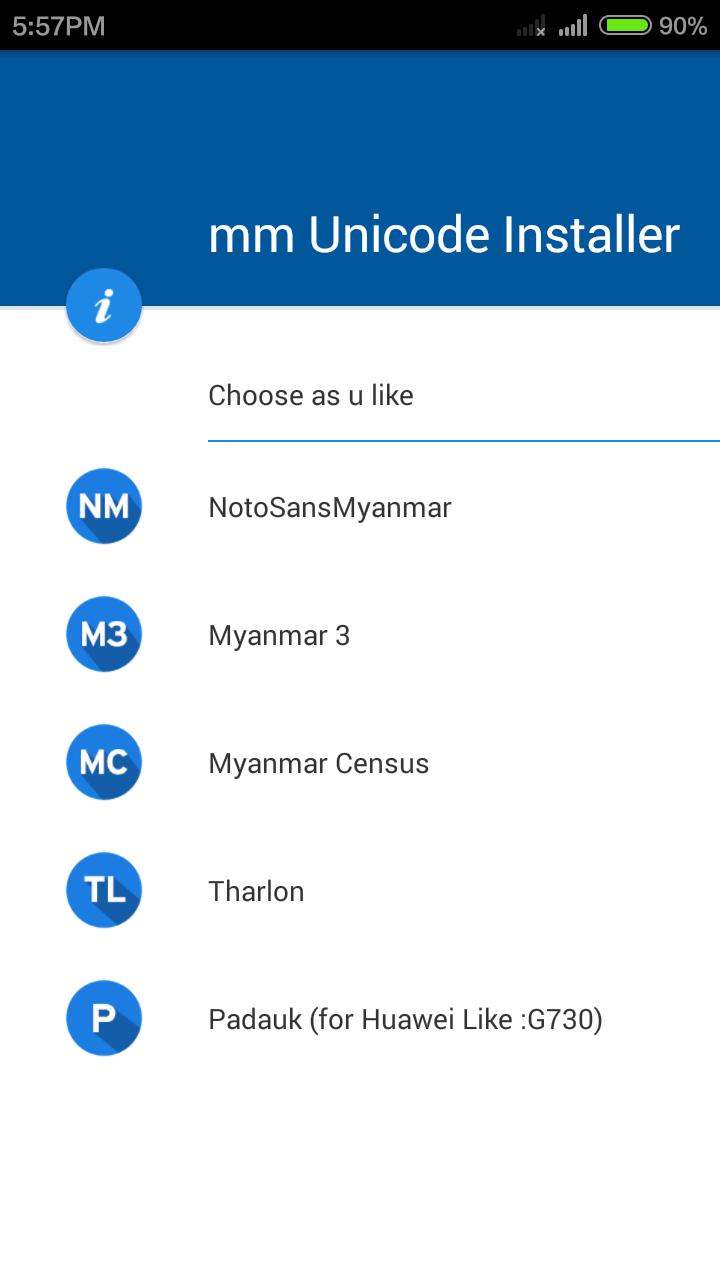Image resolution: width=720 pixels, height=1280 pixels.
Task: Select the Myanmar Census font entry
Action: tap(318, 762)
